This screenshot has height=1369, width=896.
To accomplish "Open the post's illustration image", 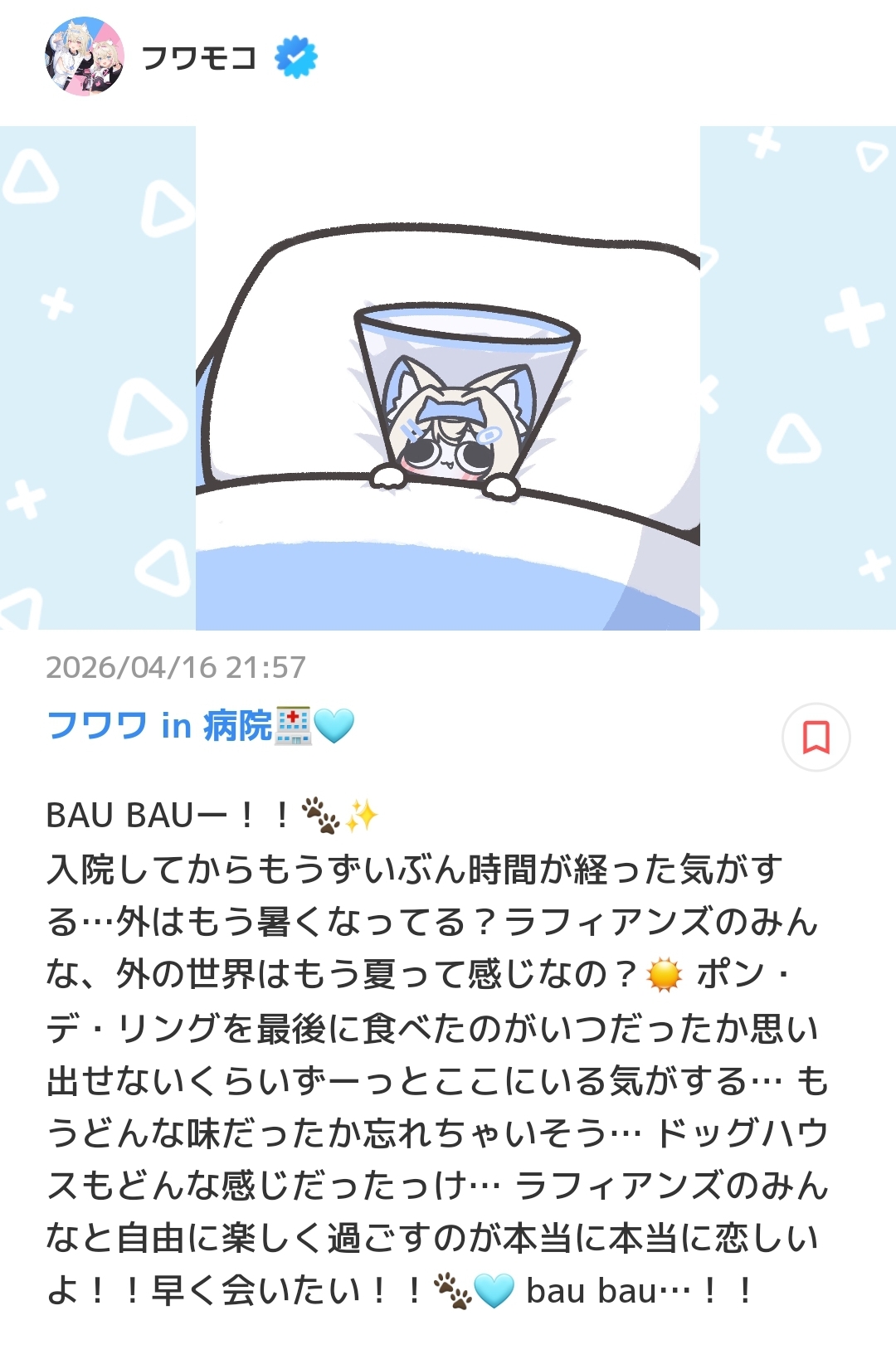I will [448, 378].
